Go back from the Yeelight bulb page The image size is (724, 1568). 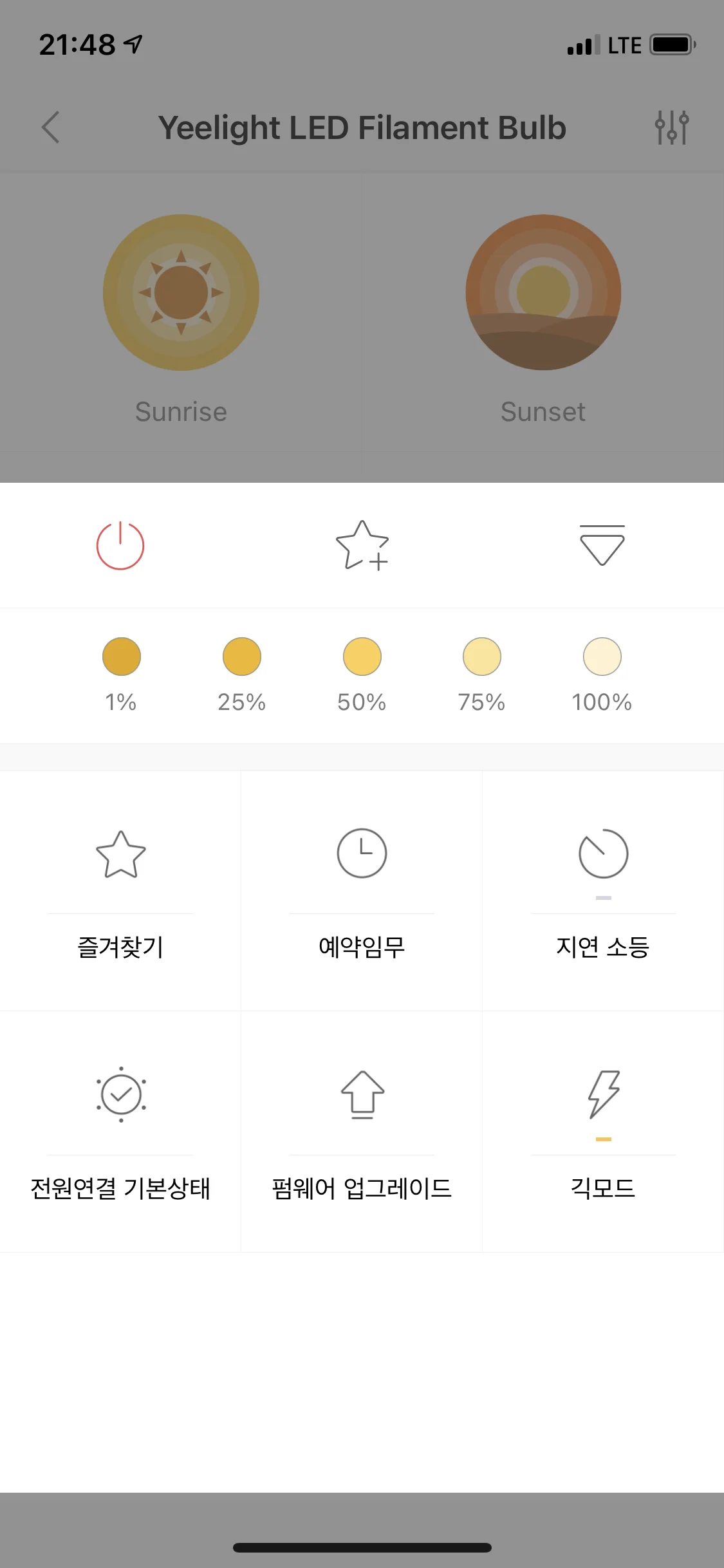click(x=51, y=127)
